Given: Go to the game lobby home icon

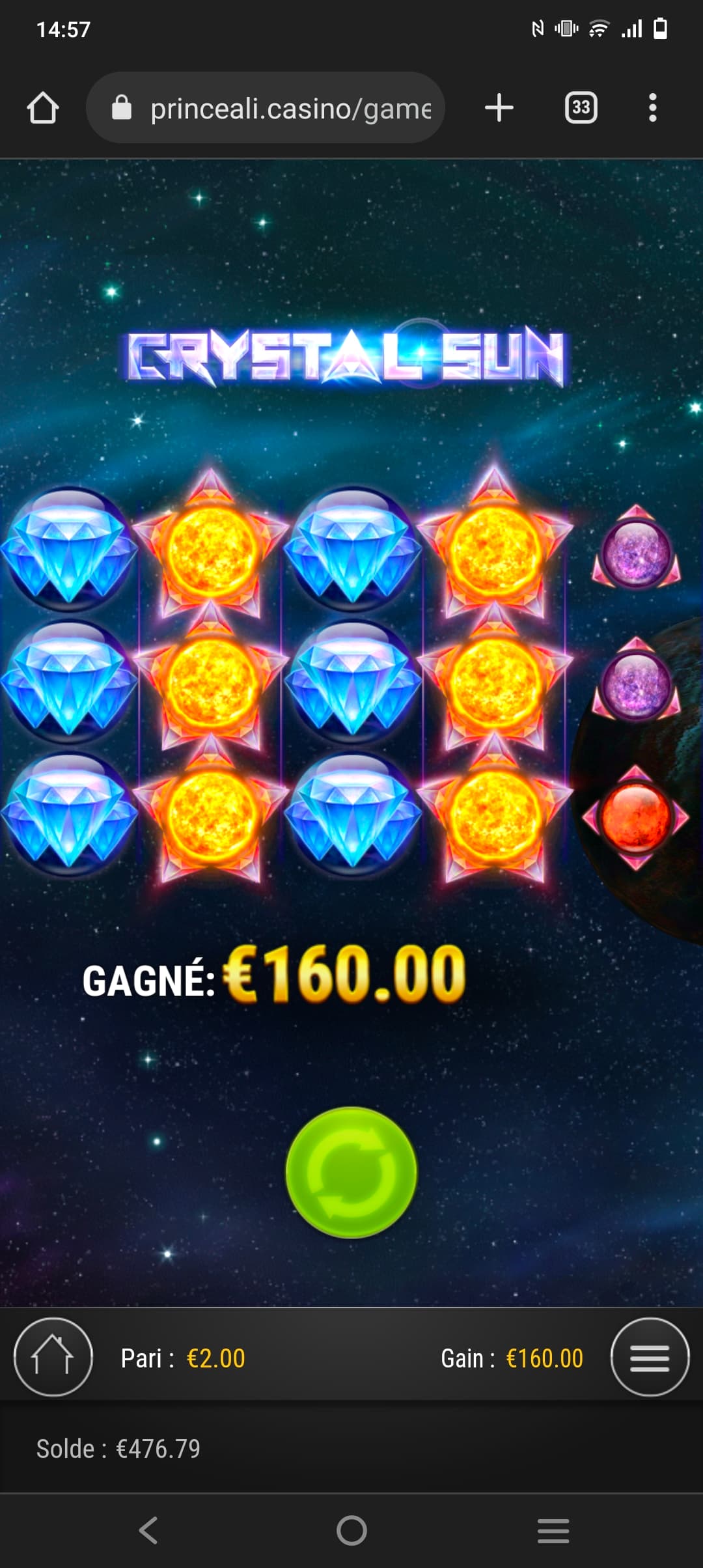Looking at the screenshot, I should pyautogui.click(x=53, y=1358).
